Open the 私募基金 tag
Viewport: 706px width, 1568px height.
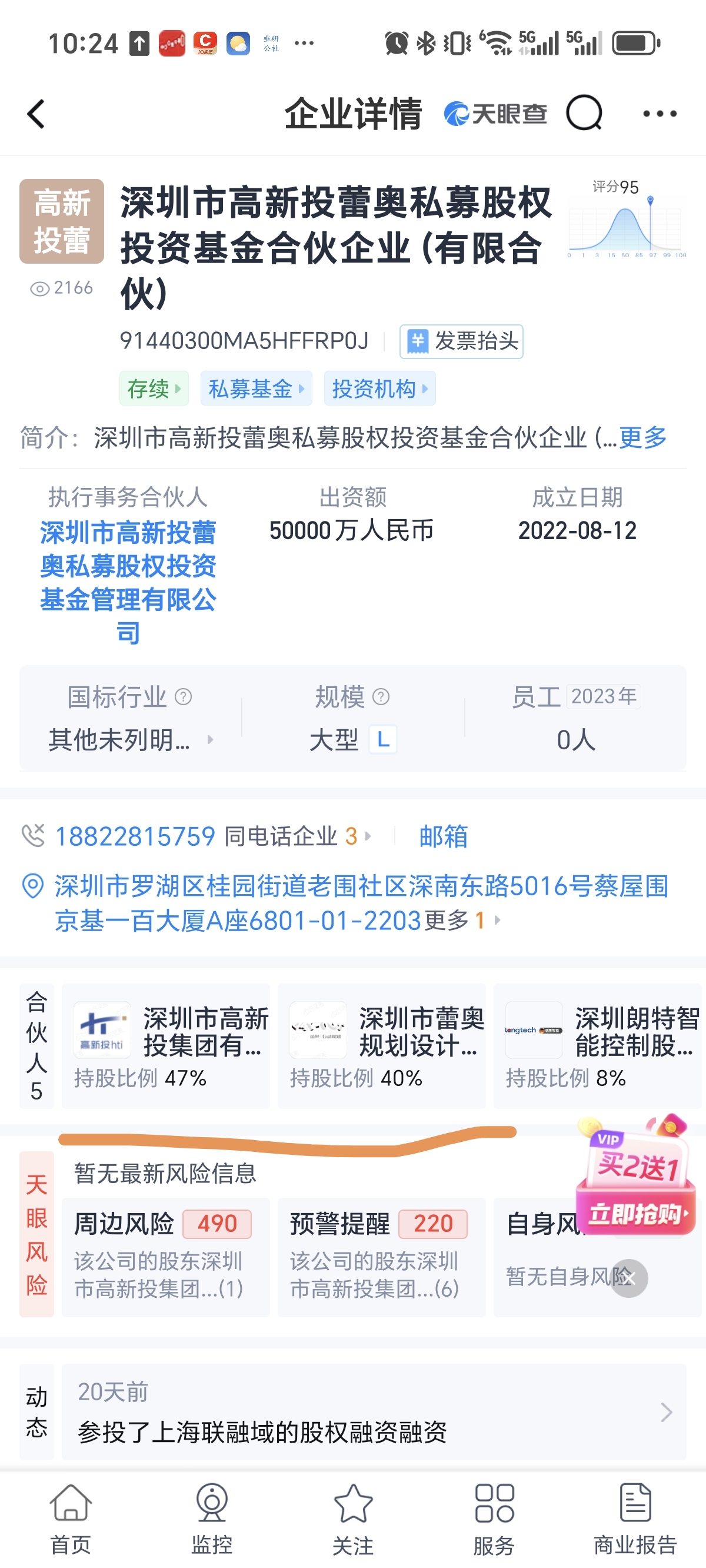[x=257, y=388]
